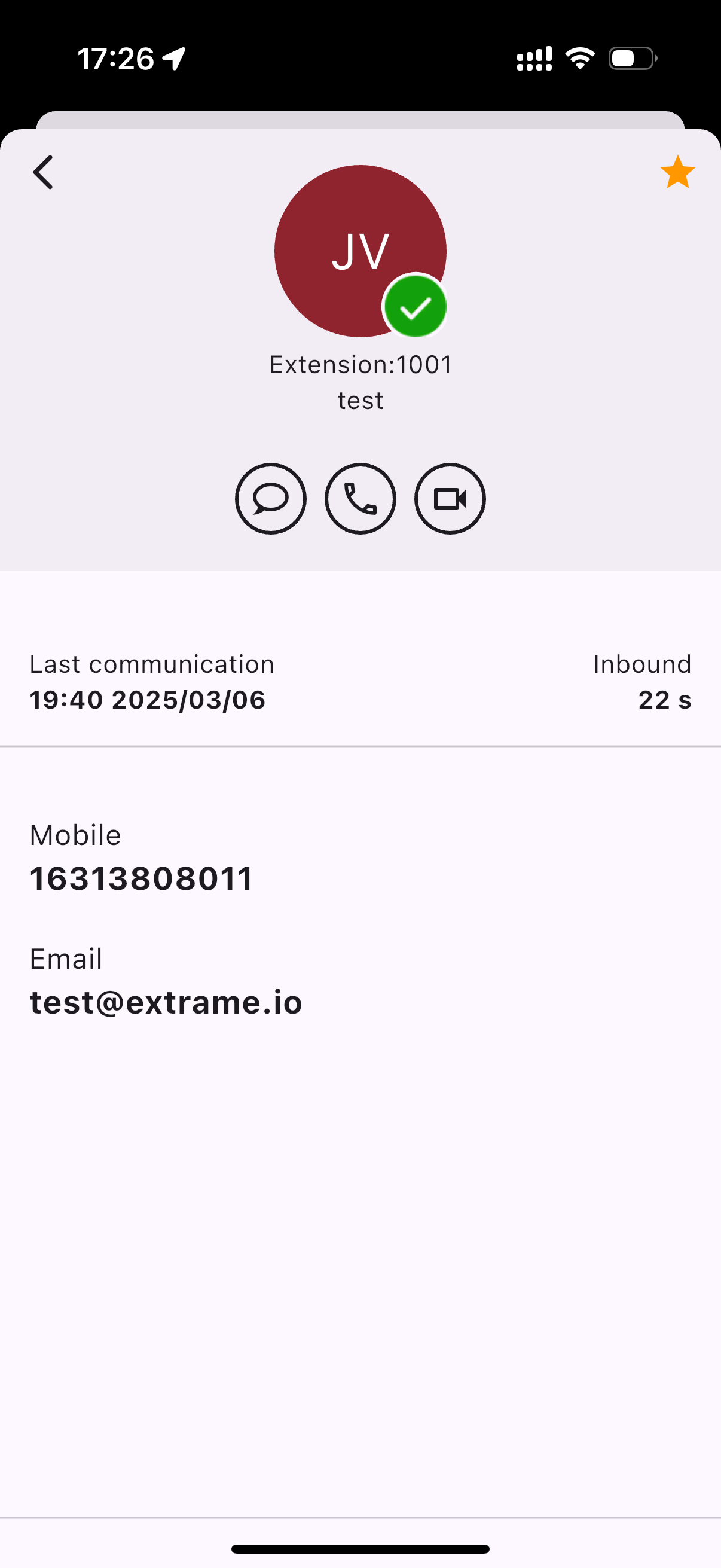The width and height of the screenshot is (721, 1568).
Task: Start a chat with extension 1001
Action: [x=271, y=499]
